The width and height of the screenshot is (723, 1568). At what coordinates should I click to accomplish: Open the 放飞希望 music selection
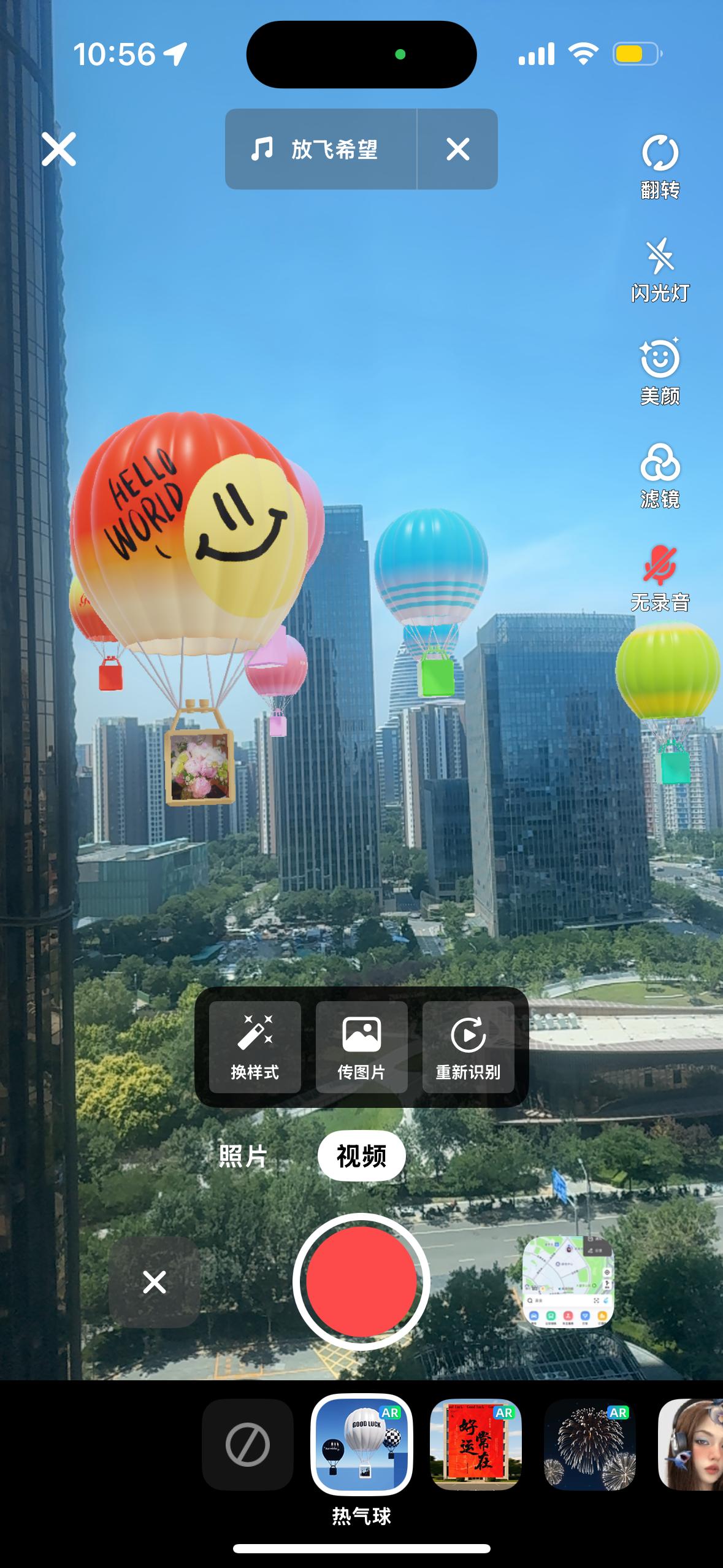321,149
